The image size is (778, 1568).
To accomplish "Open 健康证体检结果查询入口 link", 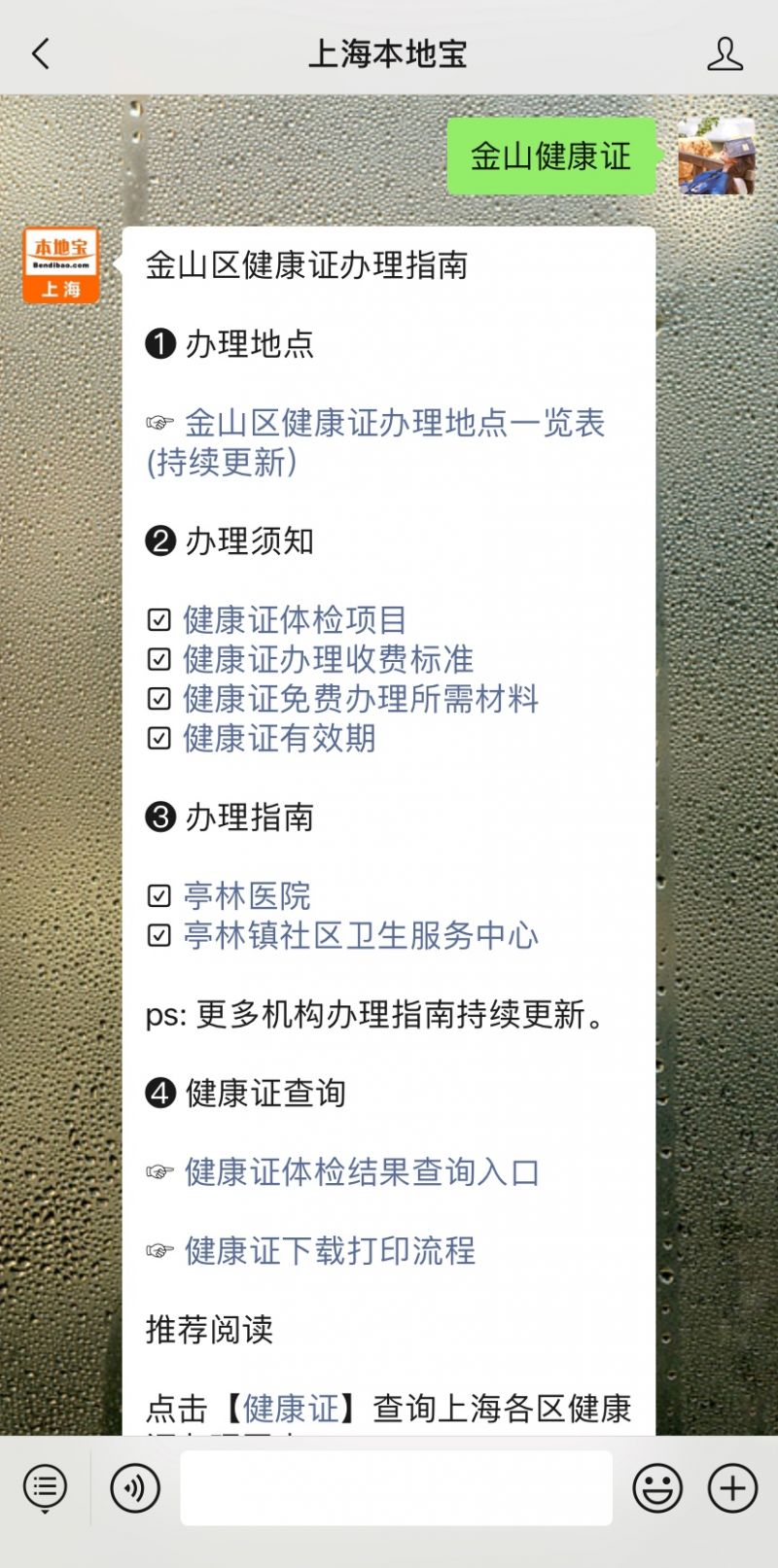I will pyautogui.click(x=362, y=1172).
